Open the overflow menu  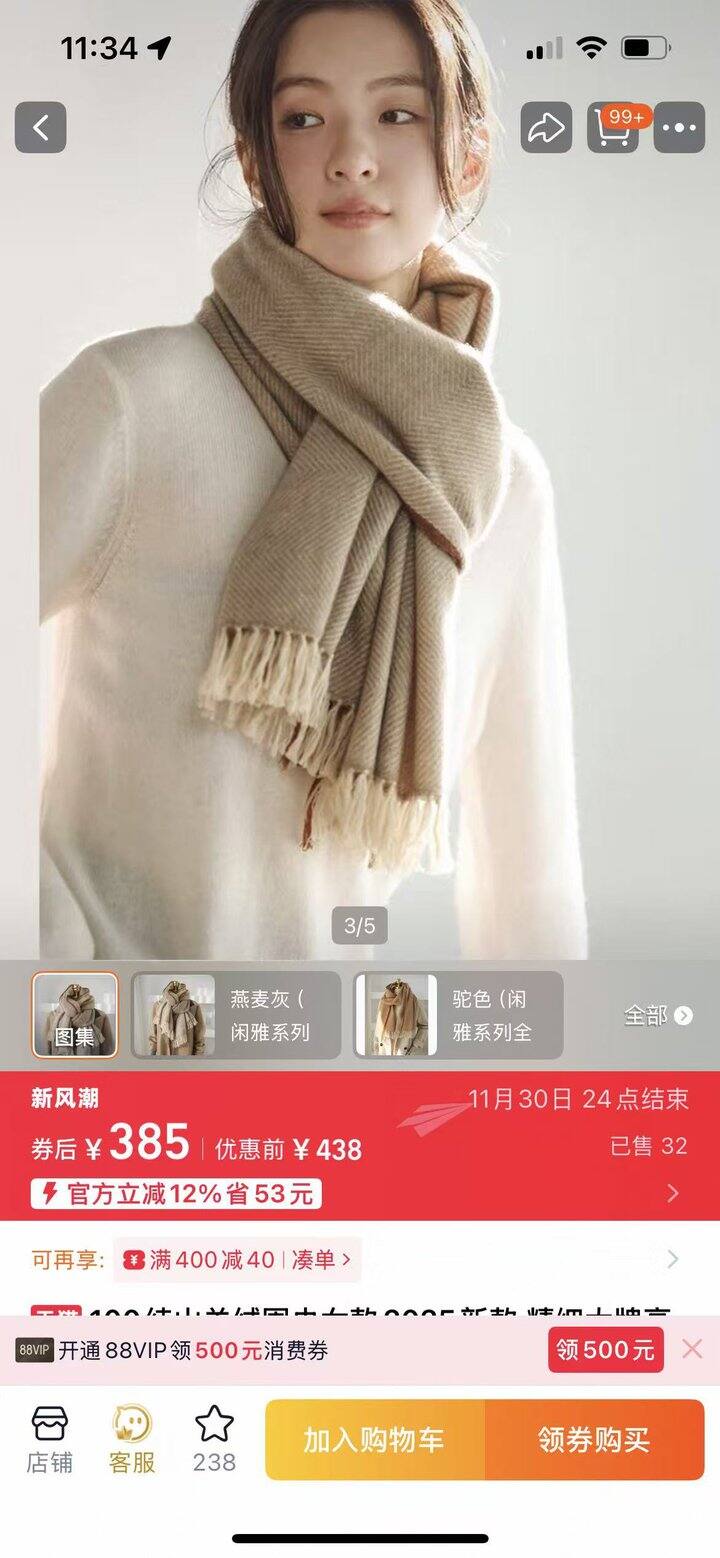click(x=680, y=128)
